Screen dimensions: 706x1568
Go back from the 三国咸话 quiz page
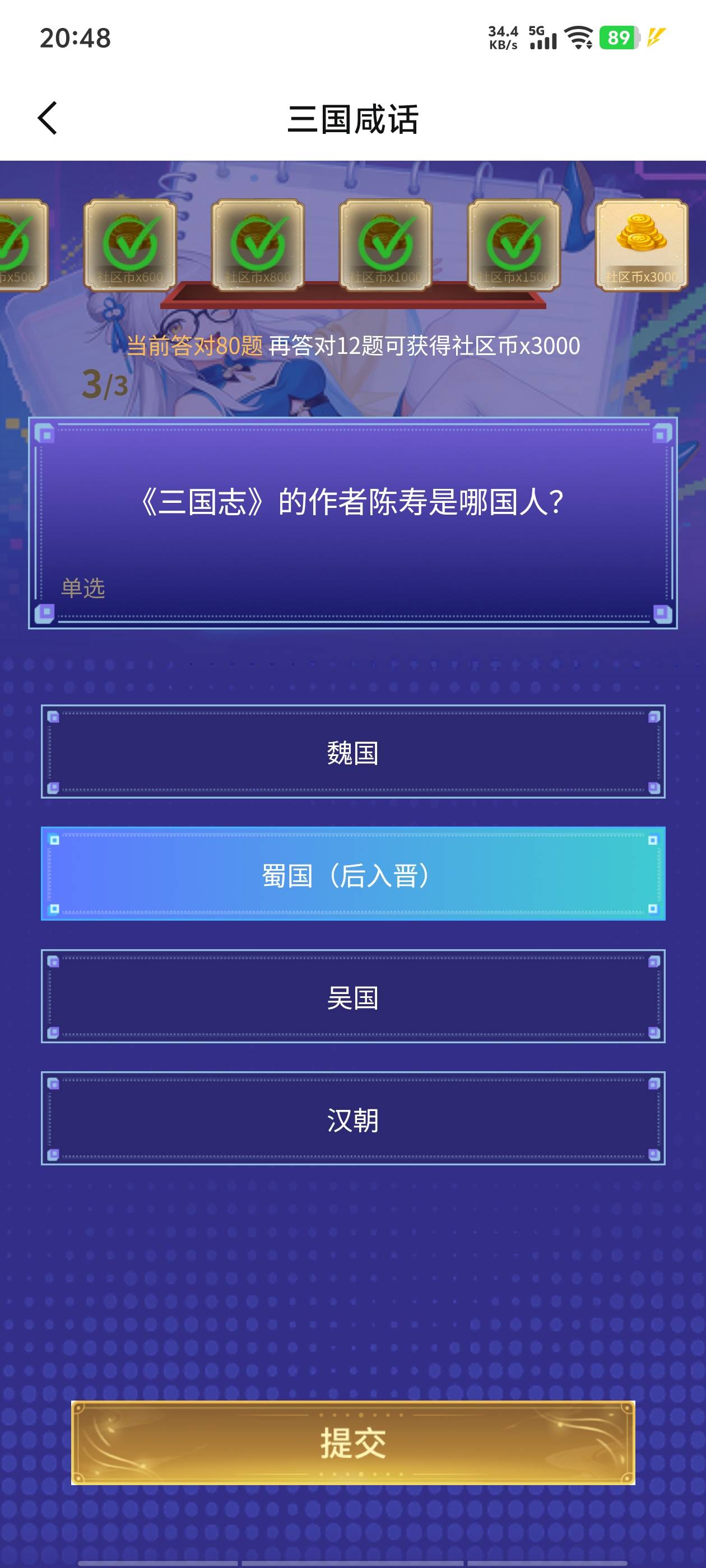[48, 118]
